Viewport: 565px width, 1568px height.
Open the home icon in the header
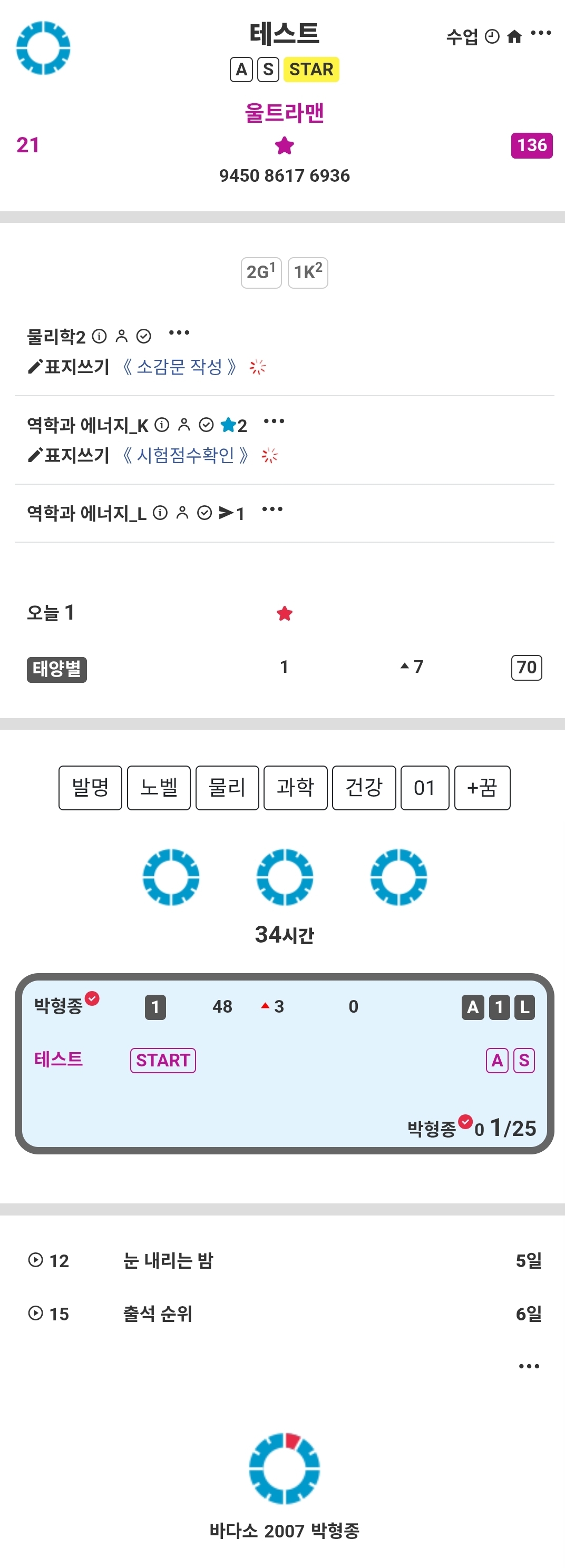point(514,37)
